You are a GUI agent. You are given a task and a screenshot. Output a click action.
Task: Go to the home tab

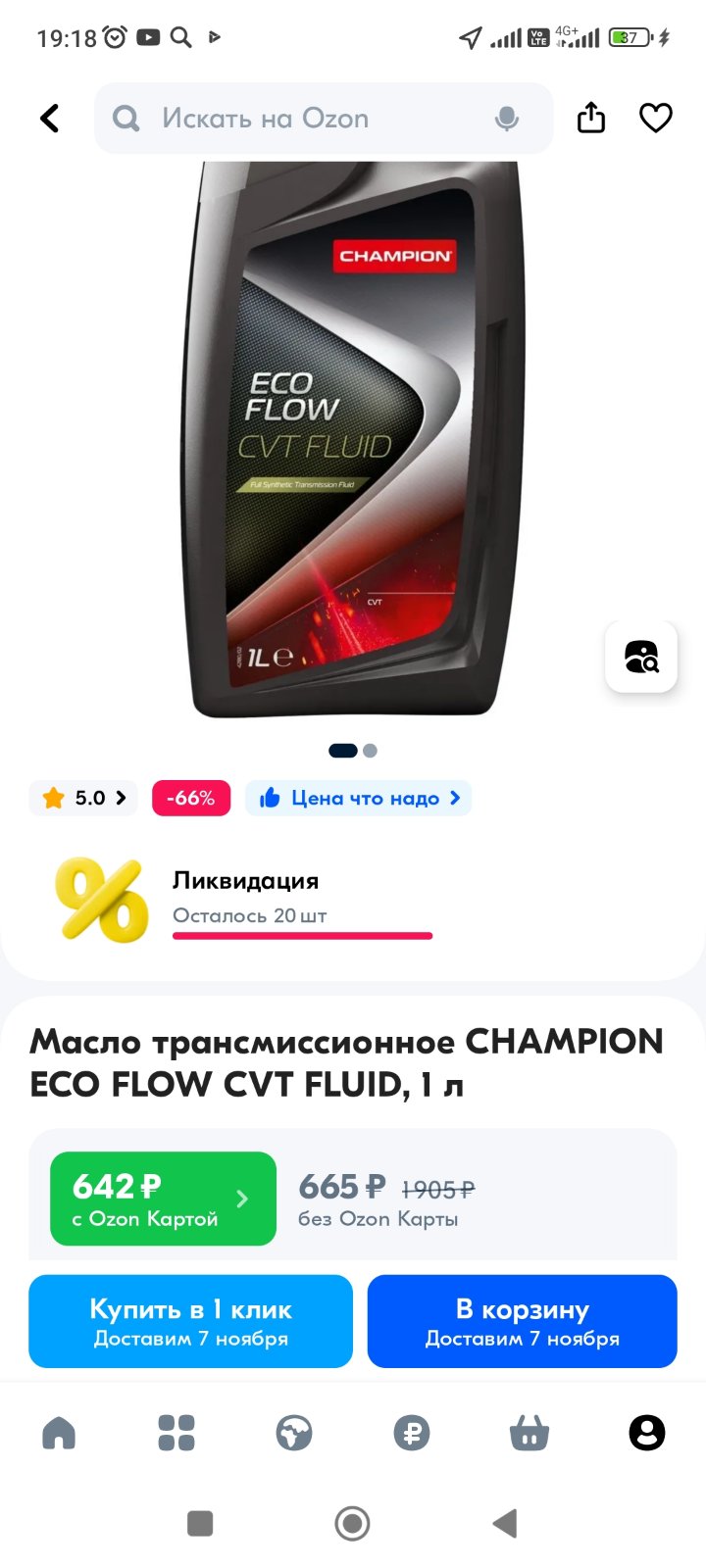pyautogui.click(x=59, y=1433)
